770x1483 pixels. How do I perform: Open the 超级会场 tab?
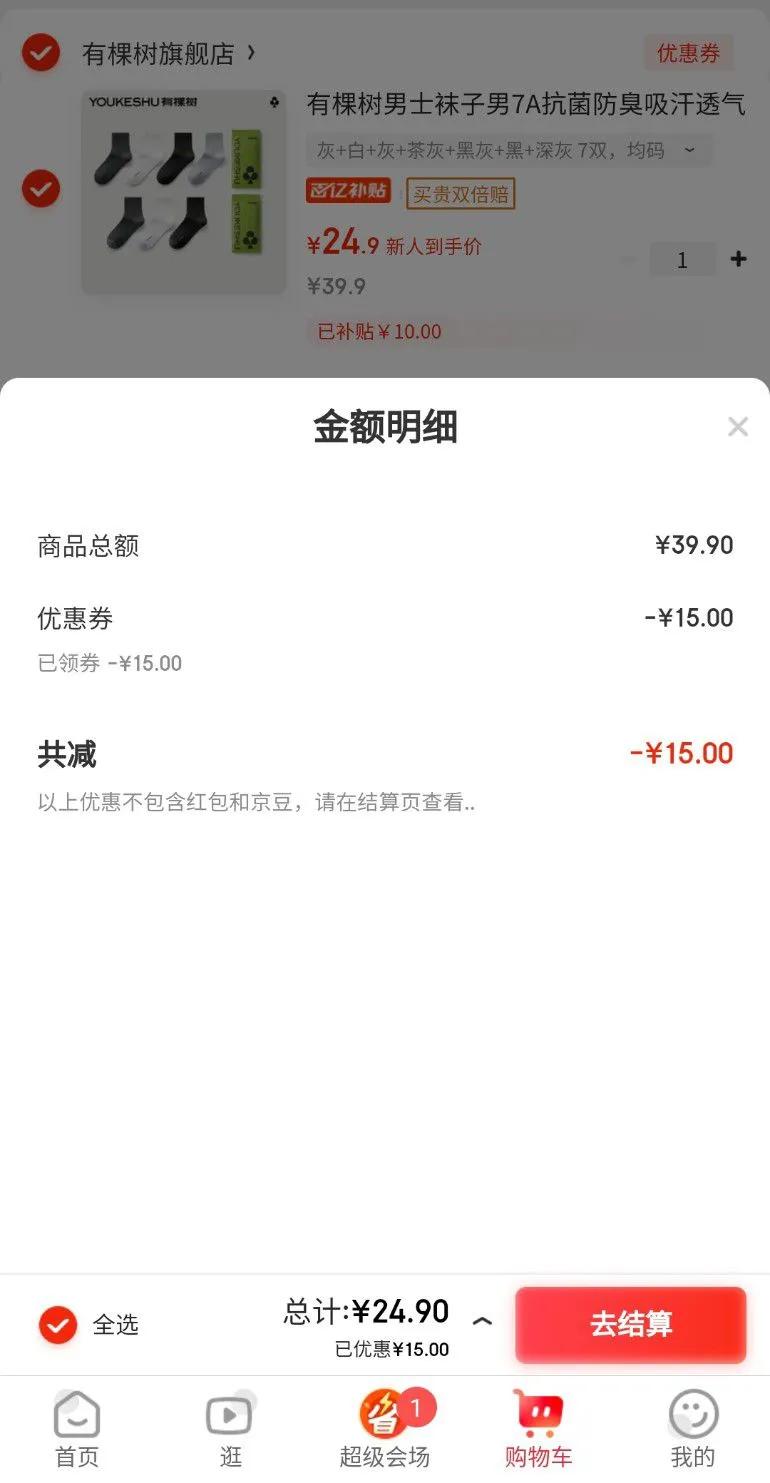coord(385,1429)
